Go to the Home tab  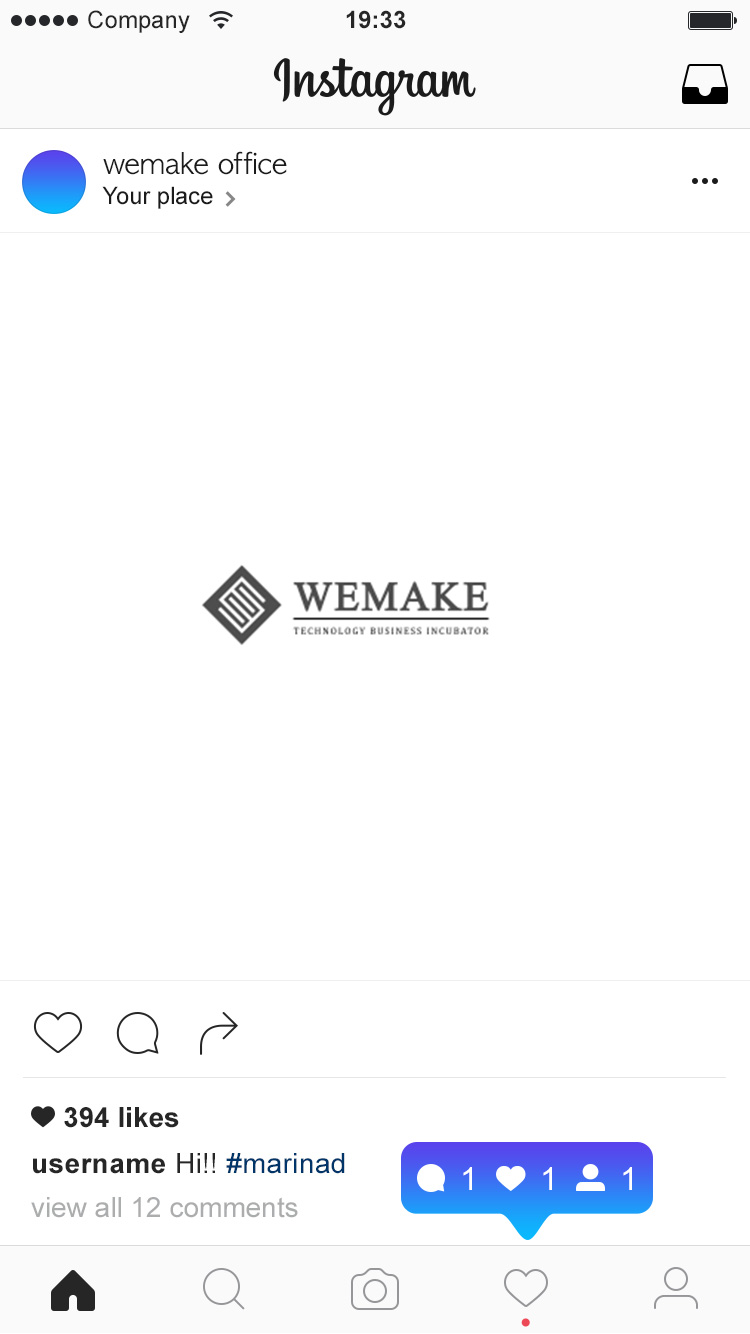(x=73, y=1289)
